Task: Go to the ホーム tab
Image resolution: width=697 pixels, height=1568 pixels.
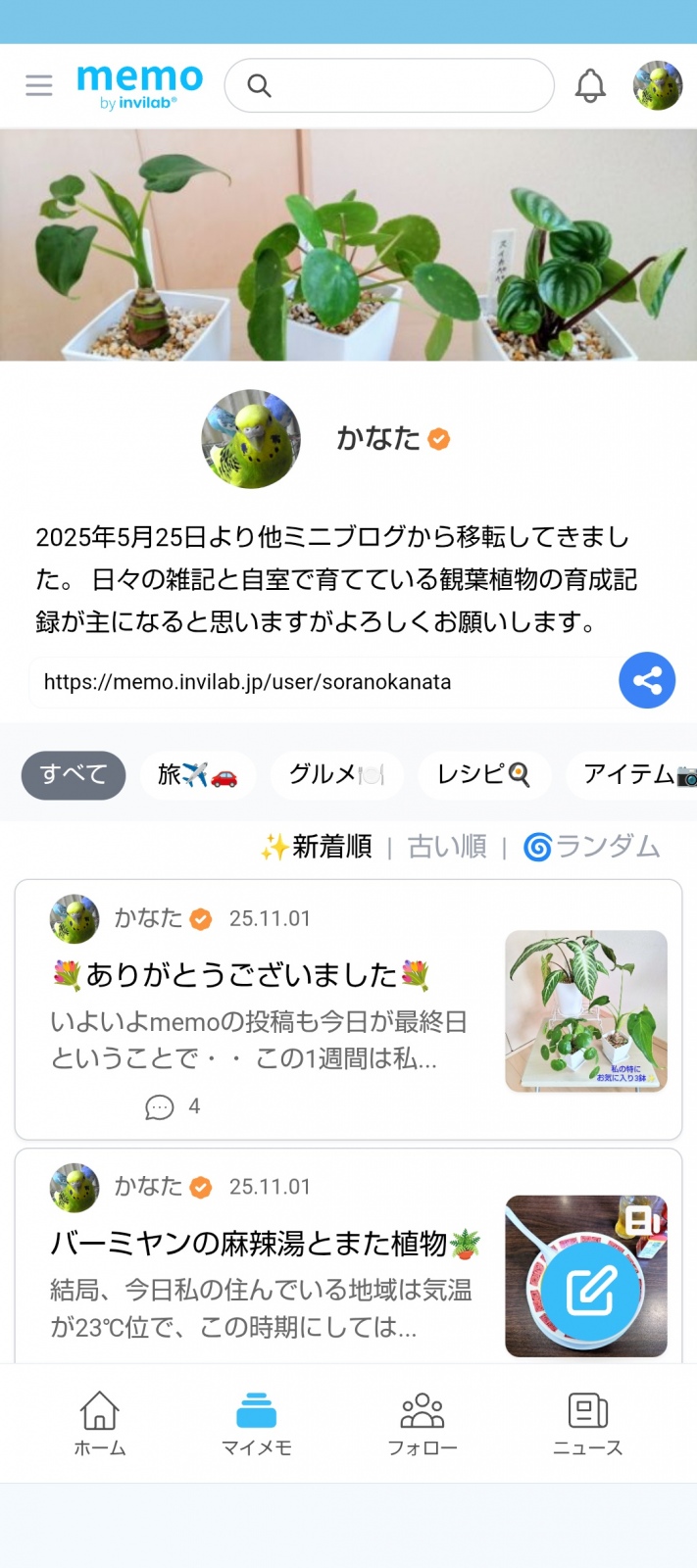Action: pos(100,1423)
